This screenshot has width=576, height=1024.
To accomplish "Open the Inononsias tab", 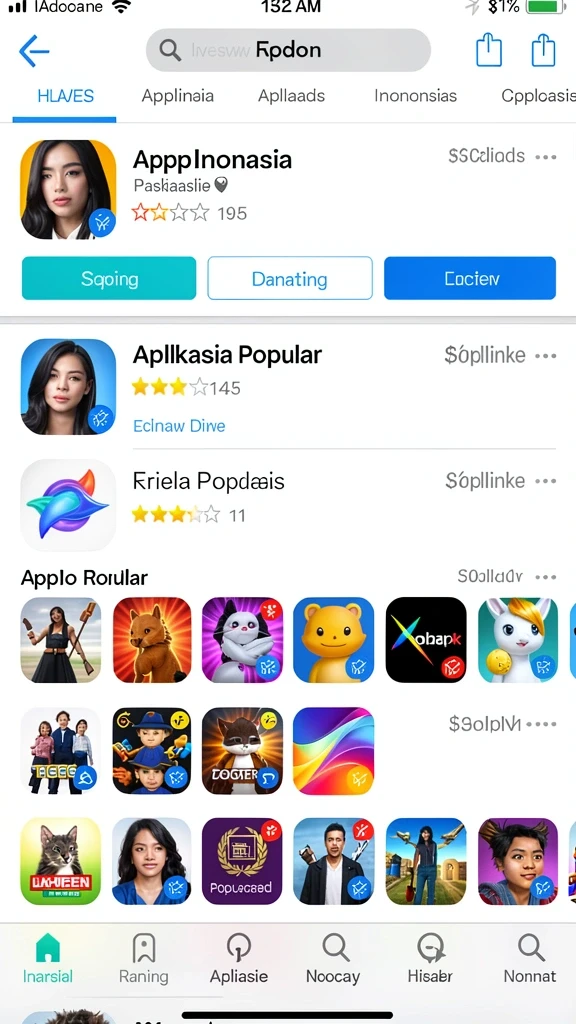I will [415, 95].
